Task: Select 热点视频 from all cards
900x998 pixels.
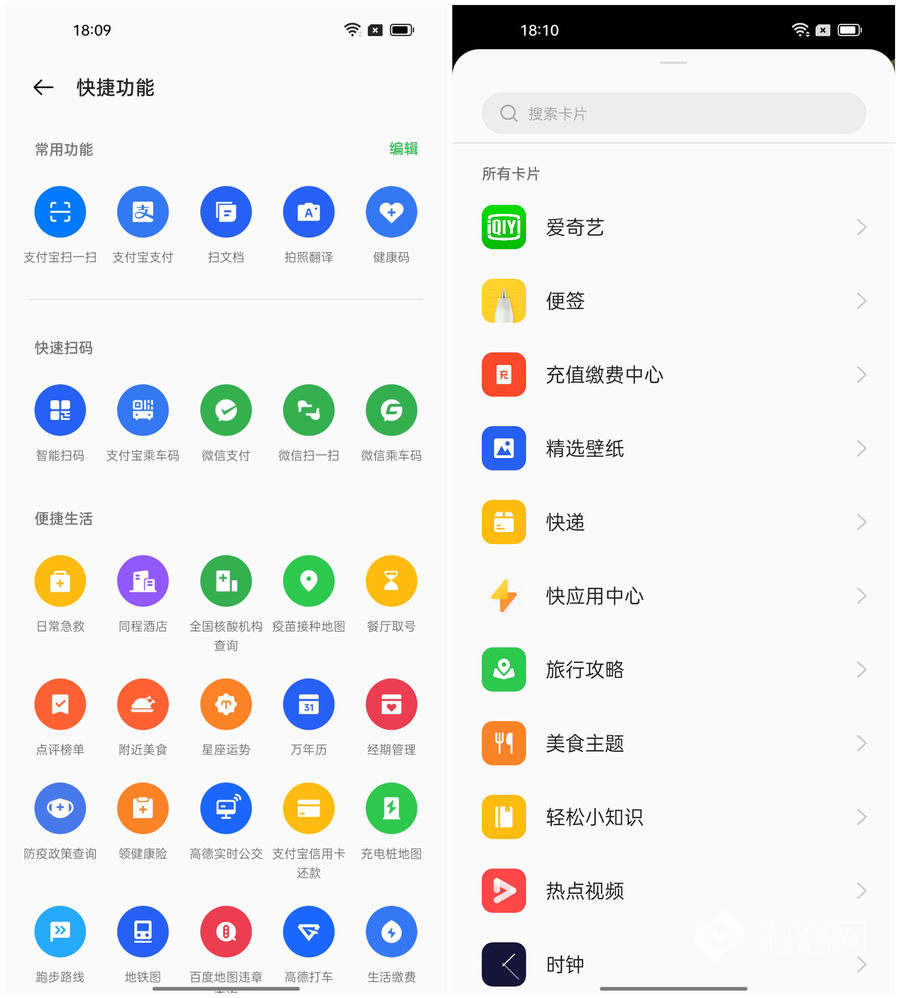Action: (x=673, y=891)
